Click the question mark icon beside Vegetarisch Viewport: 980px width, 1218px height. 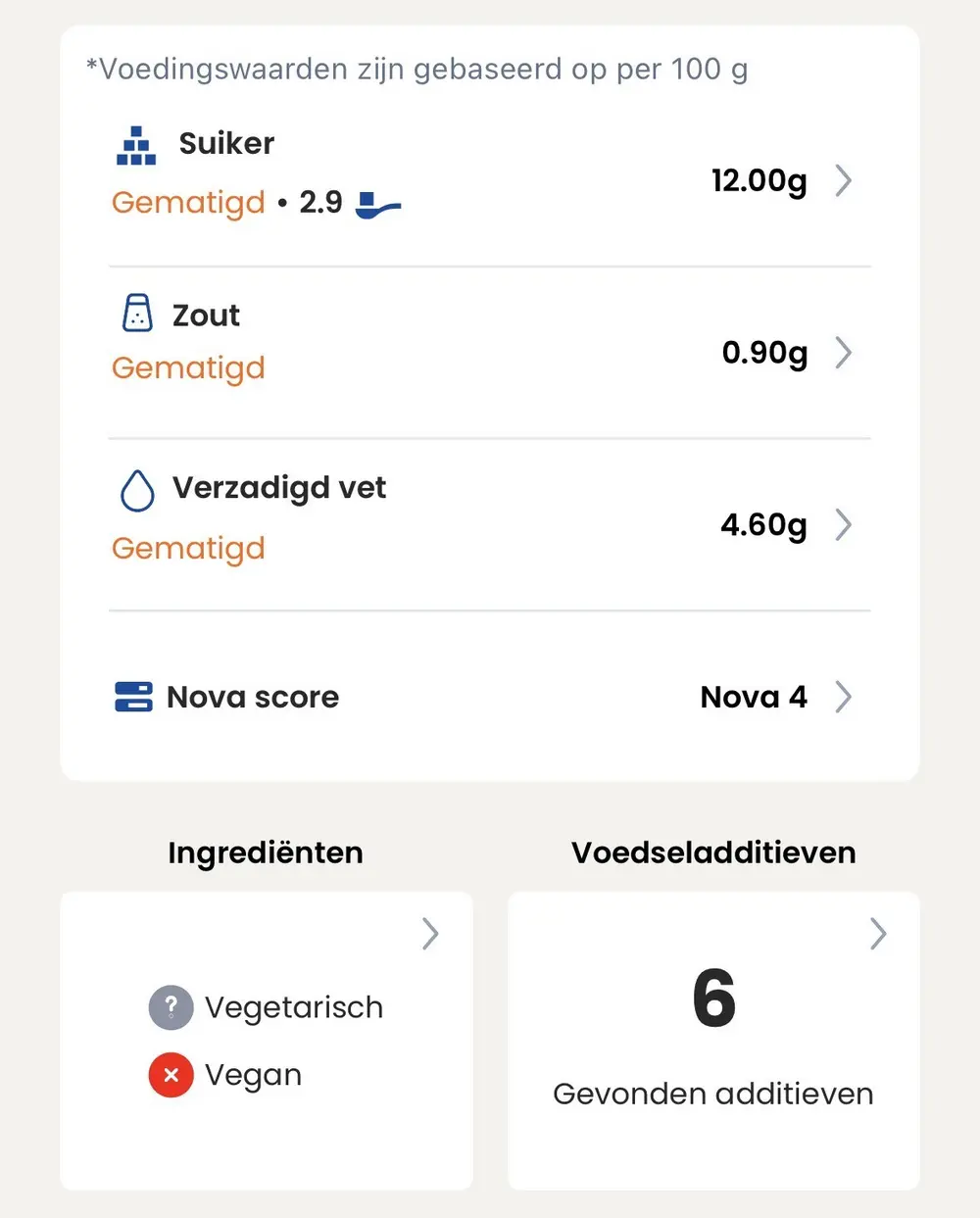click(x=171, y=1007)
